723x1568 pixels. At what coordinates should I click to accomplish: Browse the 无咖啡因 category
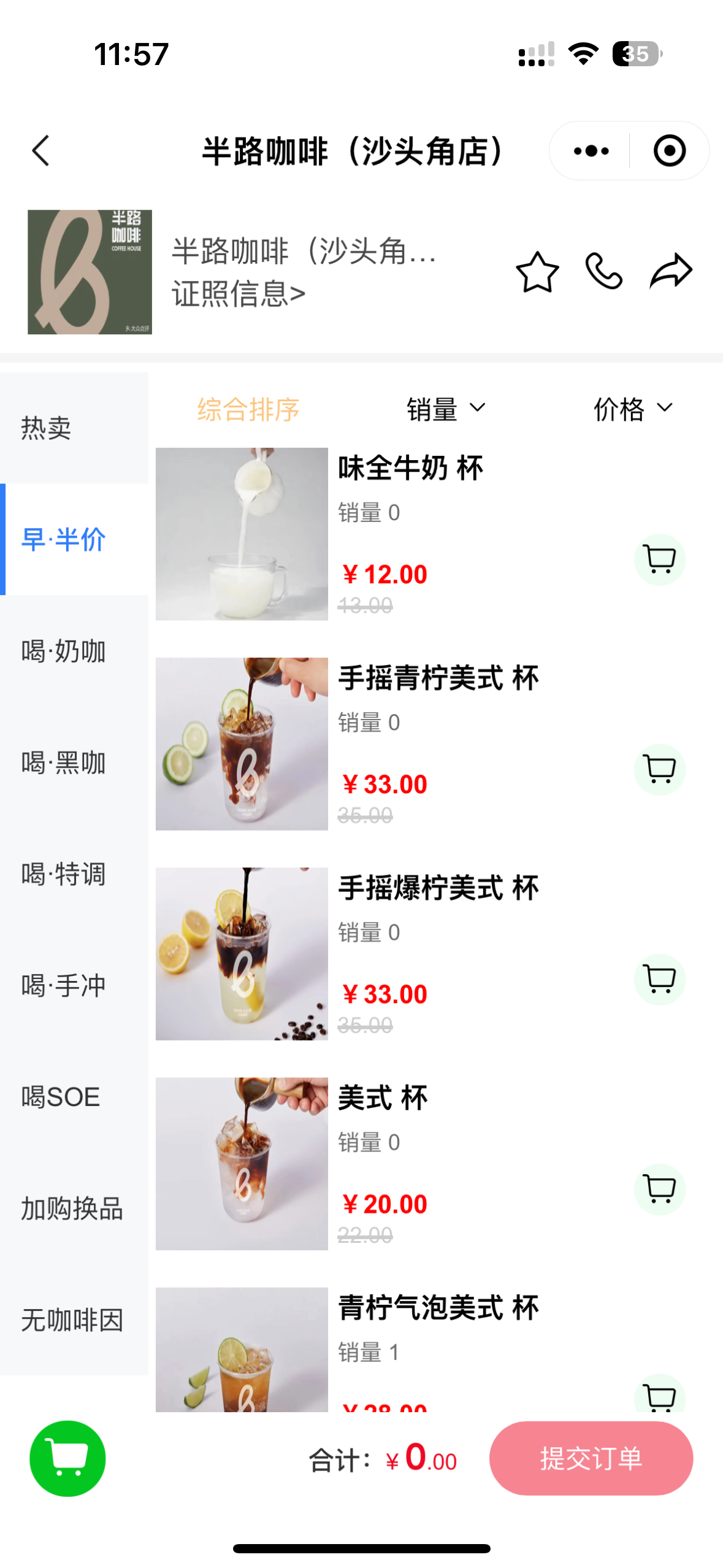72,1320
